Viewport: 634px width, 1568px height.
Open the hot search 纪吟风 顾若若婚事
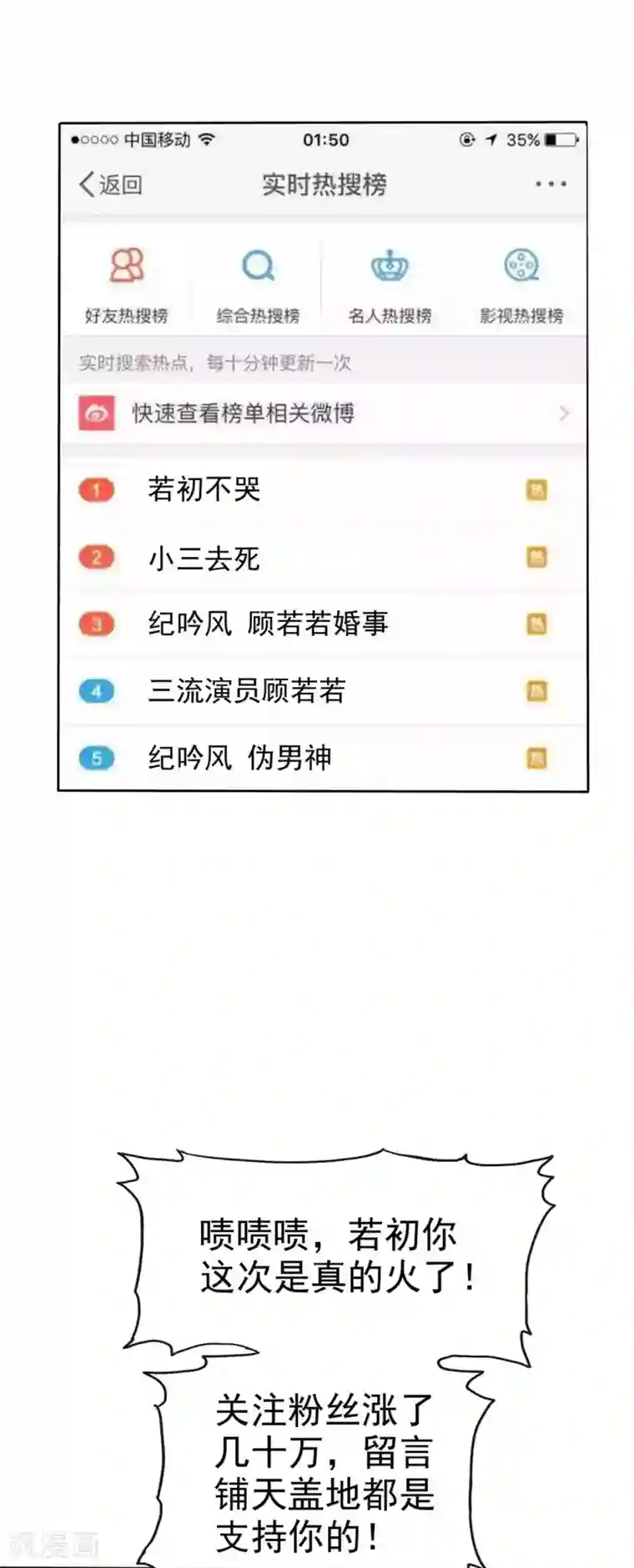coord(267,624)
